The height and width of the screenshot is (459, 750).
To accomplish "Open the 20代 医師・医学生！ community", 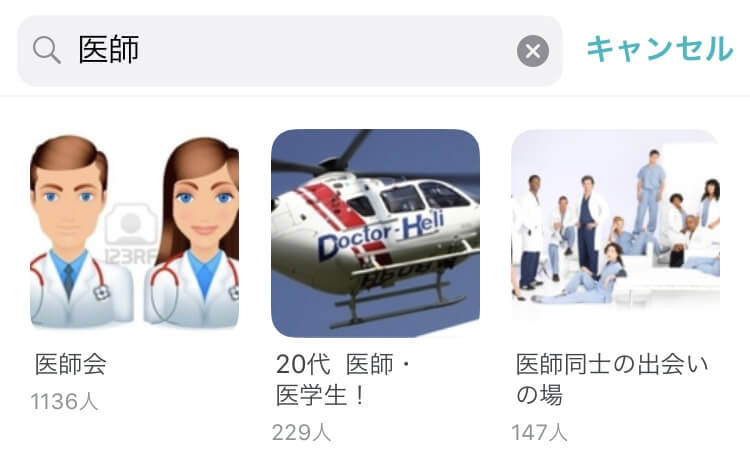I will (x=375, y=233).
